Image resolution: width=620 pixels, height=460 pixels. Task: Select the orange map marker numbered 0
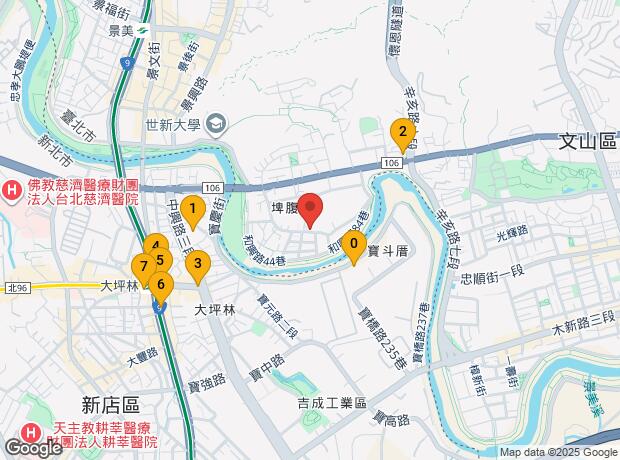coord(354,248)
